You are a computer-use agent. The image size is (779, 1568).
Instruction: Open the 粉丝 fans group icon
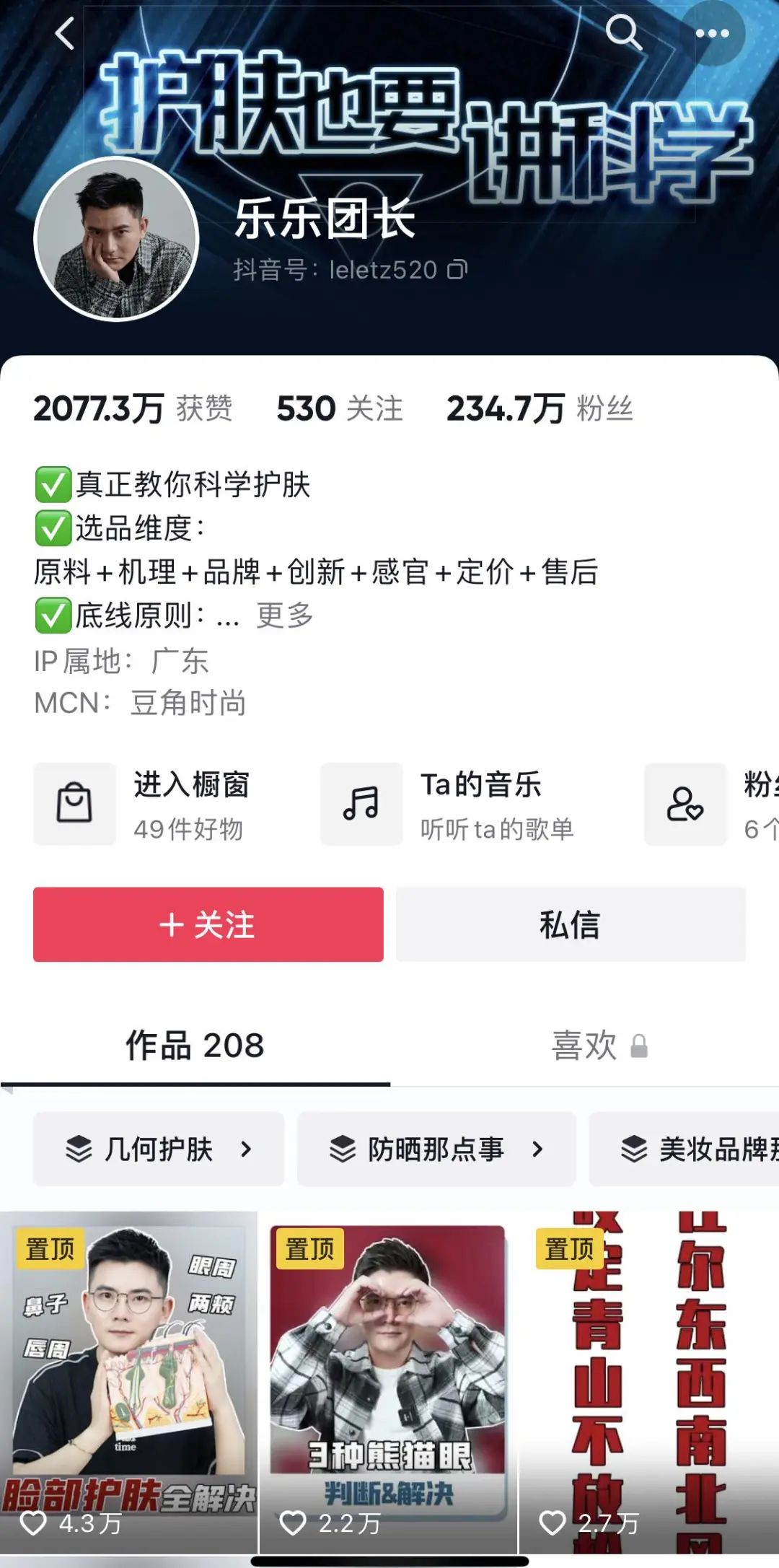(684, 804)
